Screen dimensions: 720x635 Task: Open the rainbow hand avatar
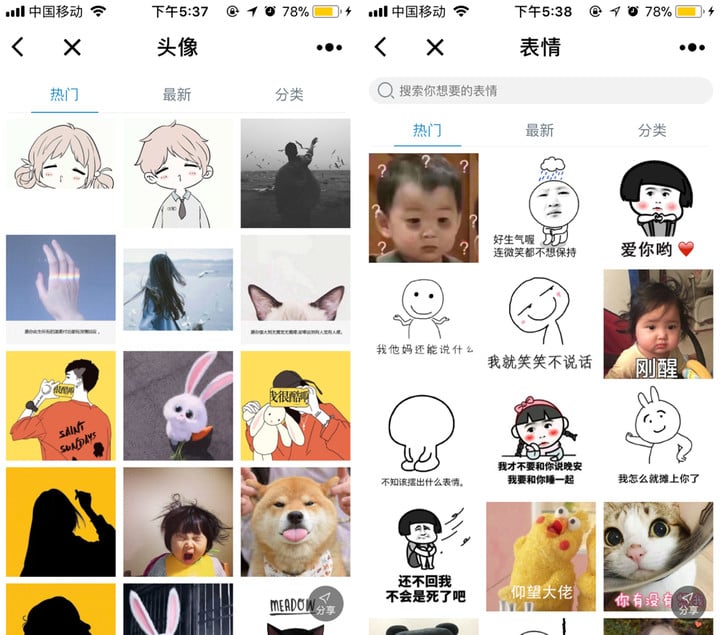(61, 288)
